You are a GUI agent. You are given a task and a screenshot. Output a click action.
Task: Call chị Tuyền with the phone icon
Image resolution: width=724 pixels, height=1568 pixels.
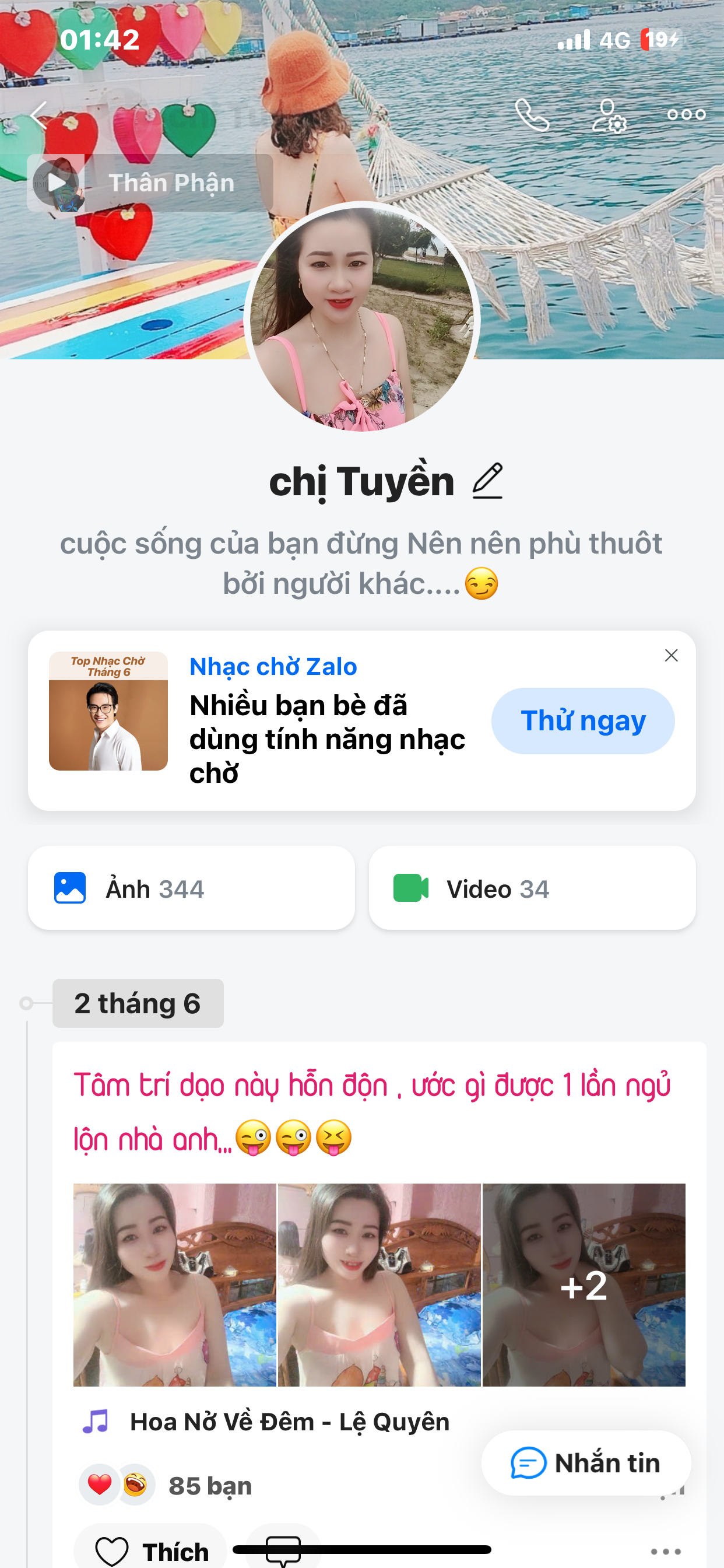[532, 115]
